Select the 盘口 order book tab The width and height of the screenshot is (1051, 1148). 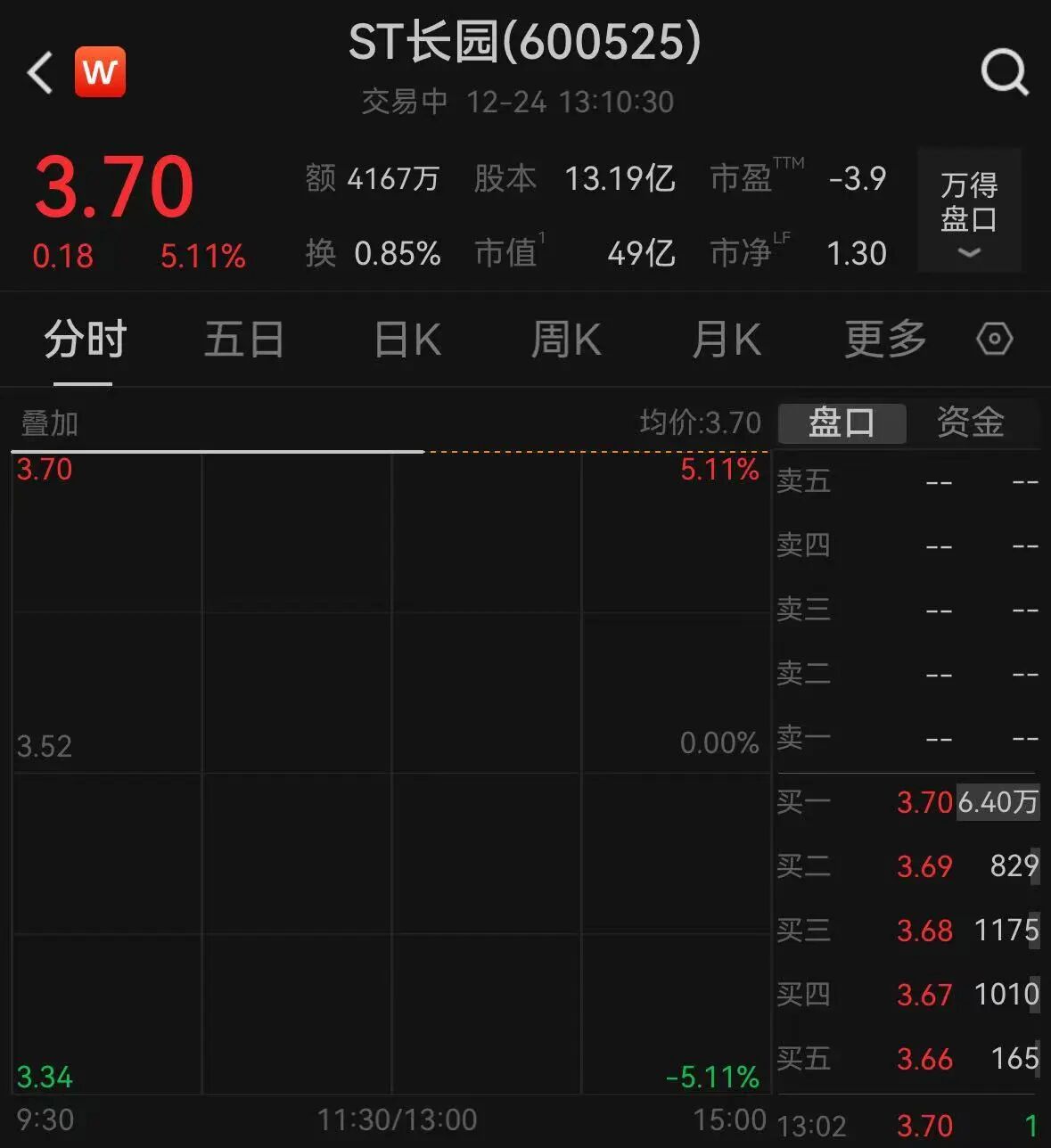tap(842, 422)
